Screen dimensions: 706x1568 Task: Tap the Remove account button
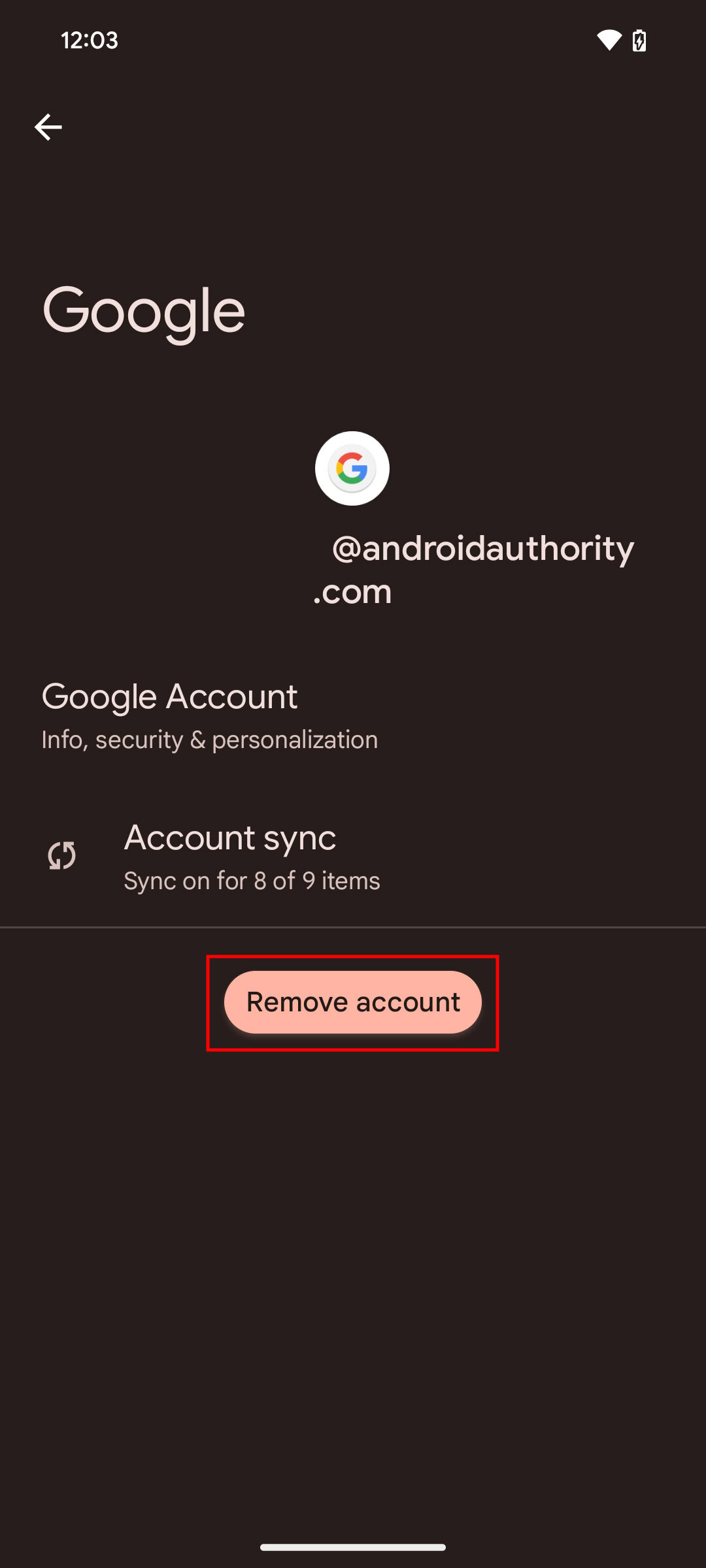point(353,1002)
